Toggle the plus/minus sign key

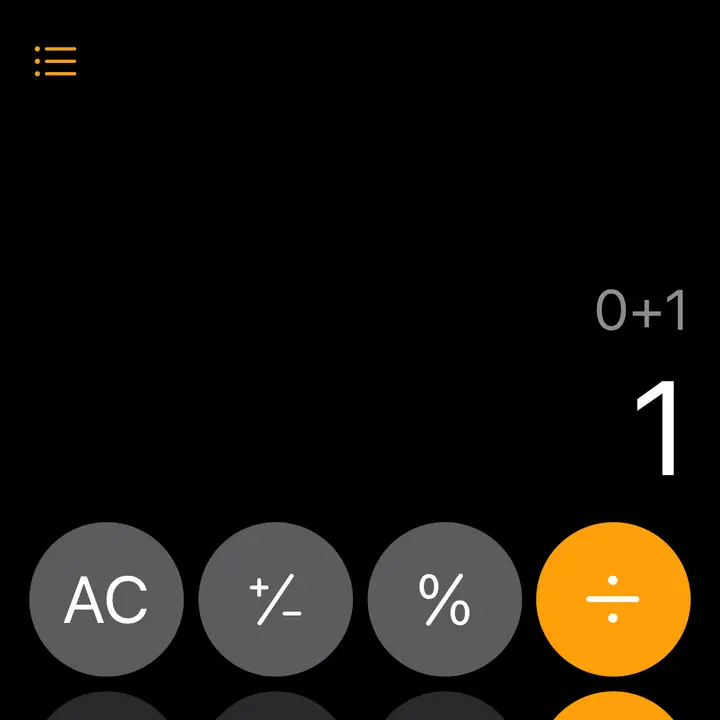(x=275, y=600)
